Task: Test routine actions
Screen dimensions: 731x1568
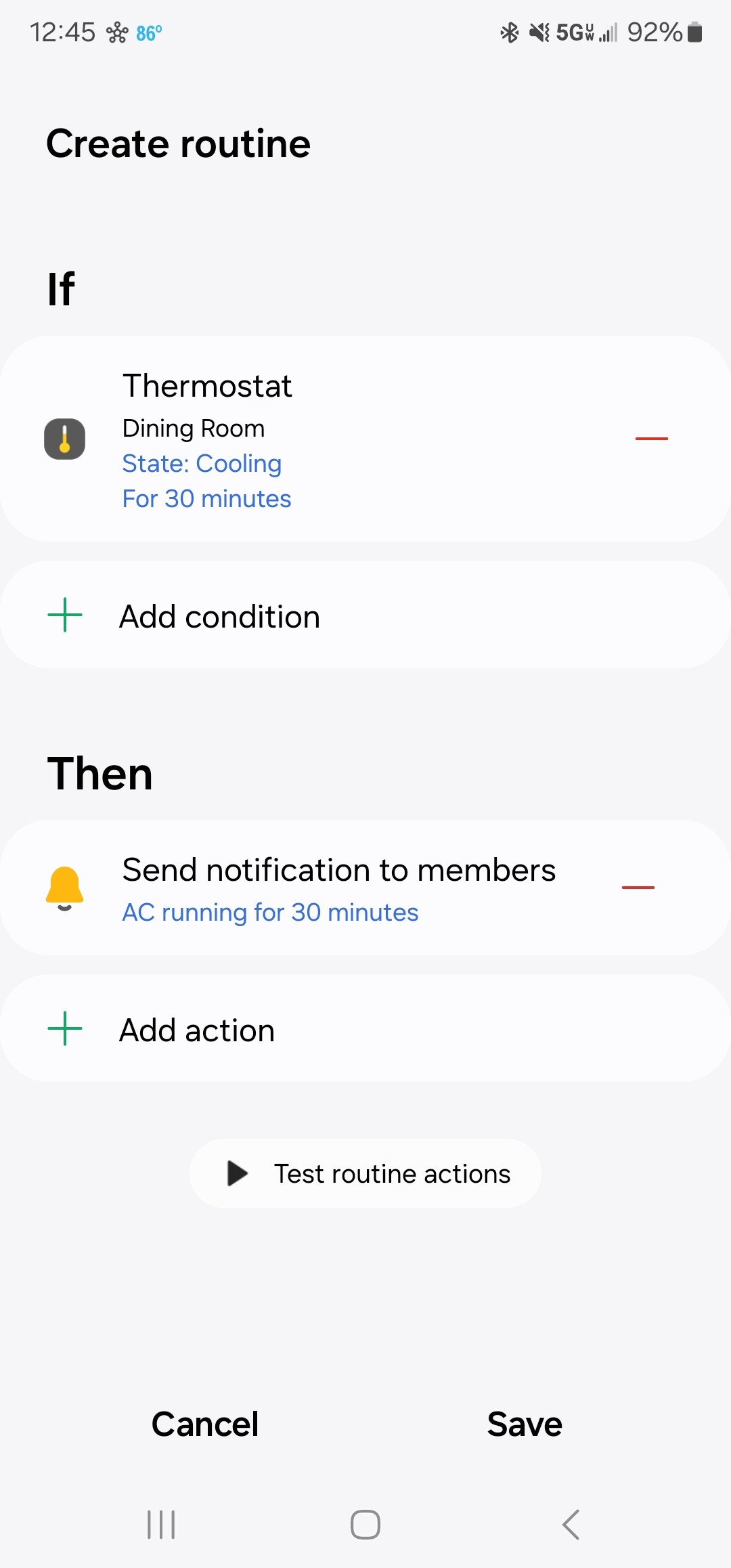Action: (365, 1173)
